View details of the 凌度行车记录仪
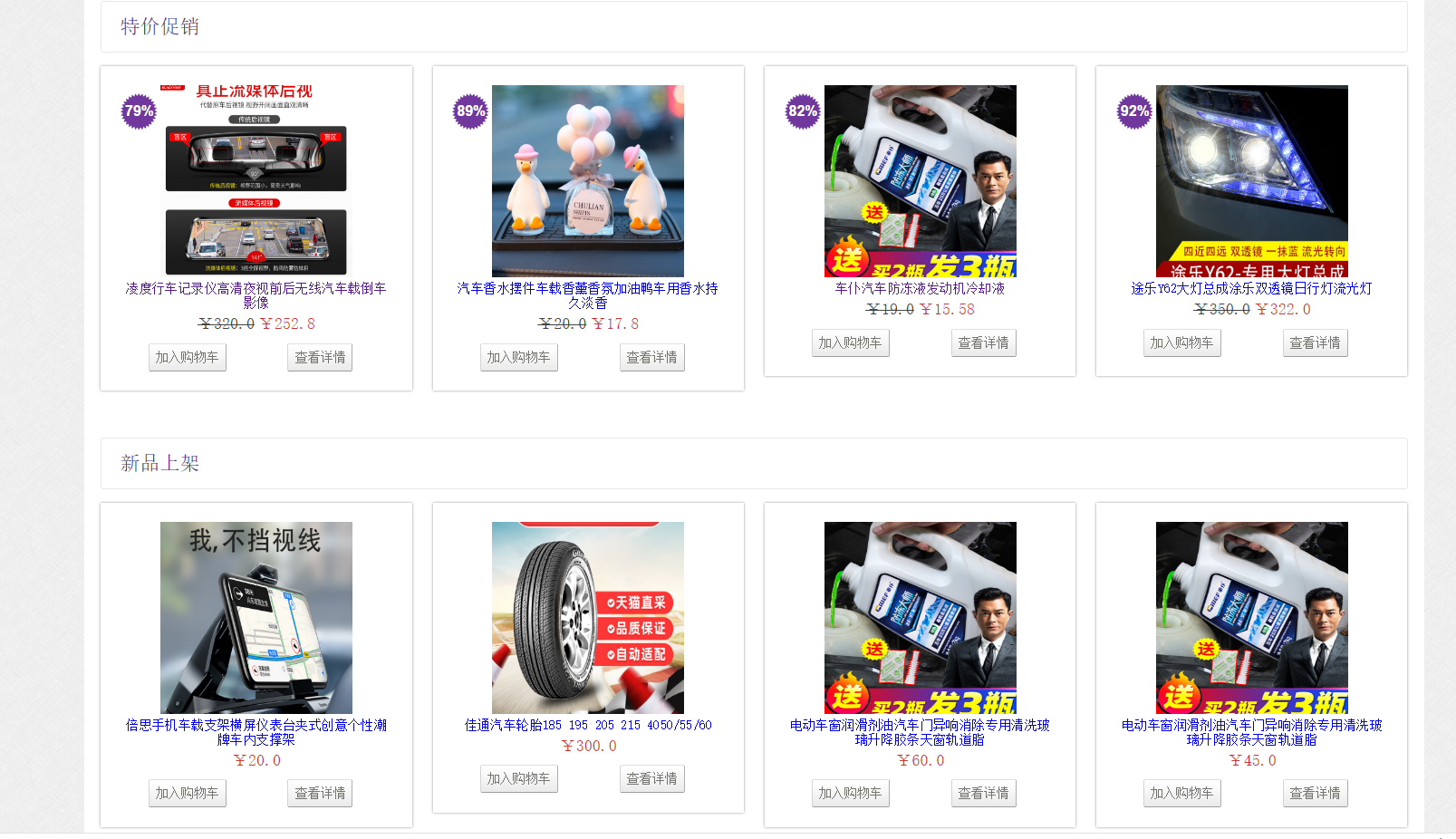 [x=320, y=358]
